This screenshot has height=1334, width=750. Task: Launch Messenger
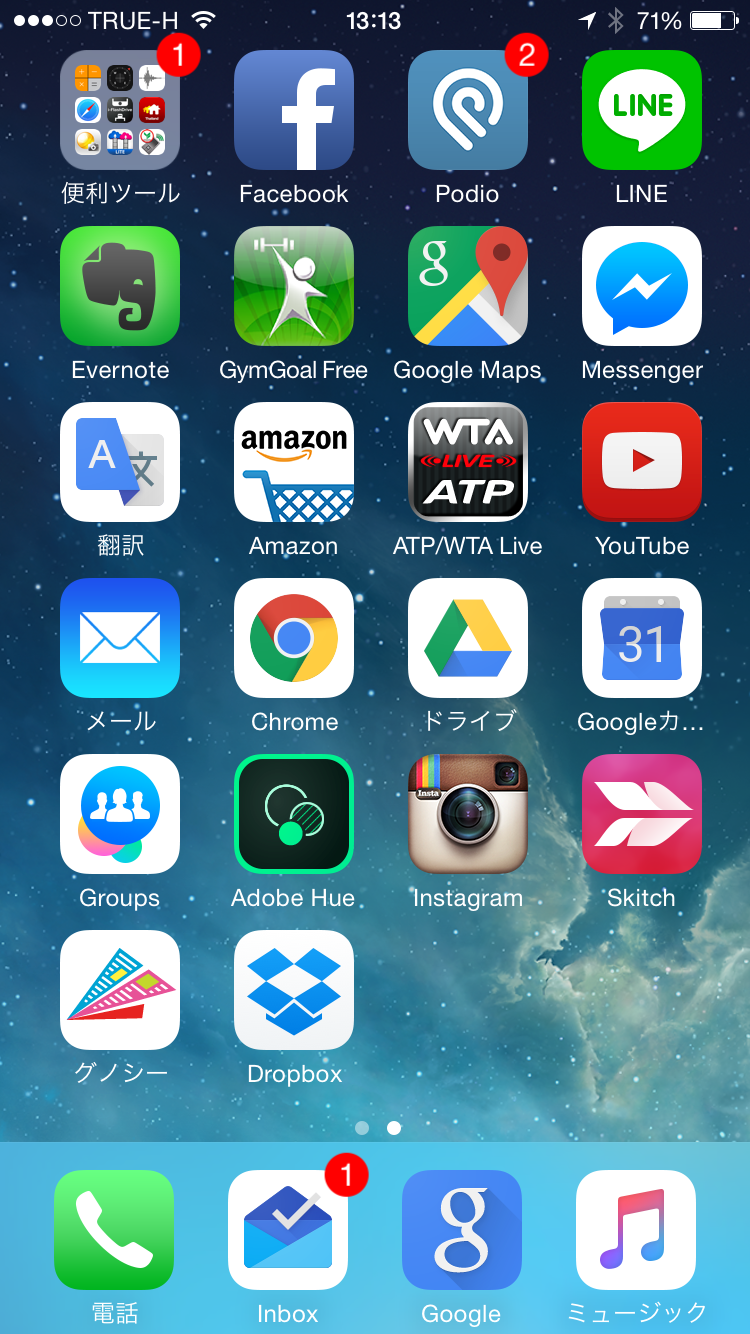(x=642, y=286)
